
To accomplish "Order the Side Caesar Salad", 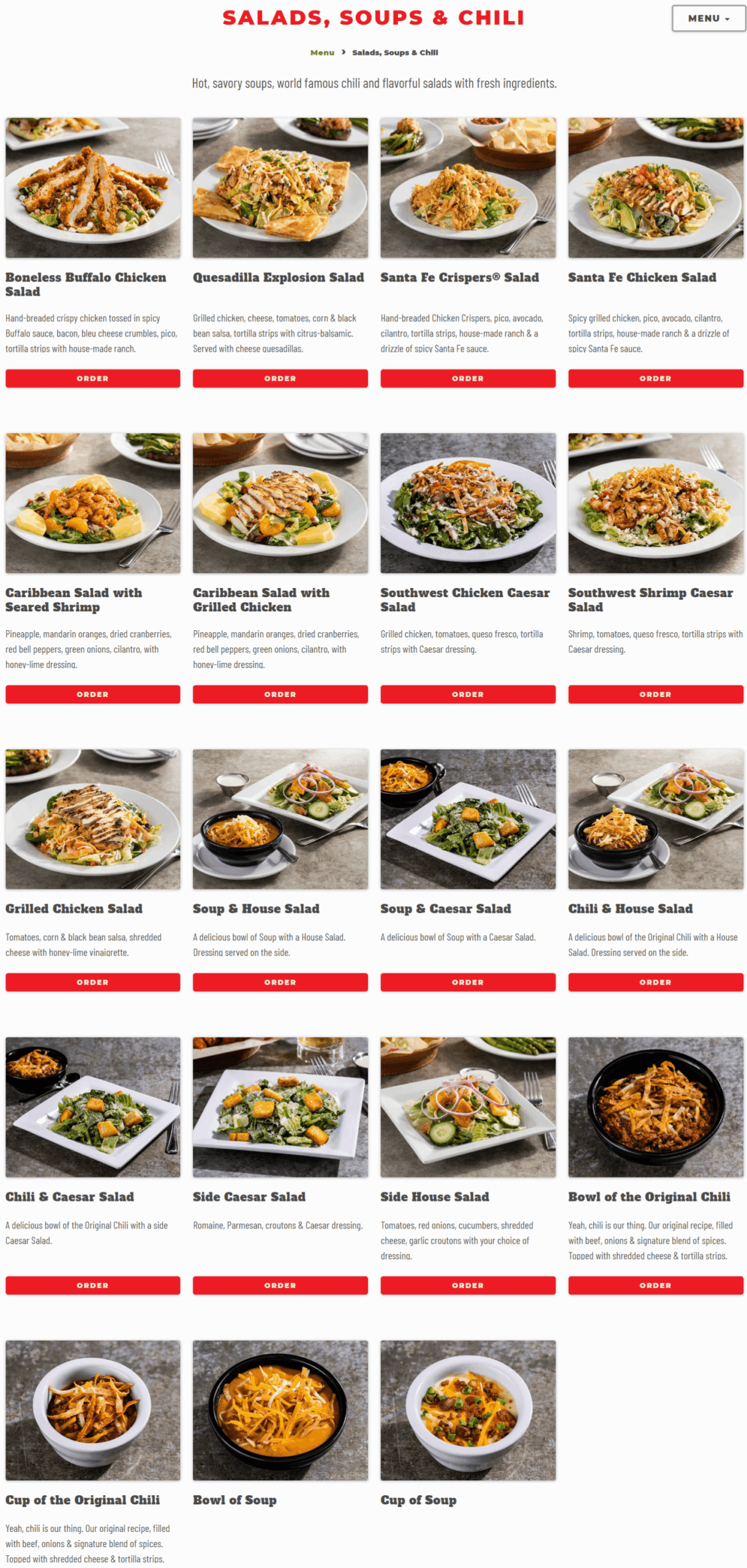I will click(280, 1285).
